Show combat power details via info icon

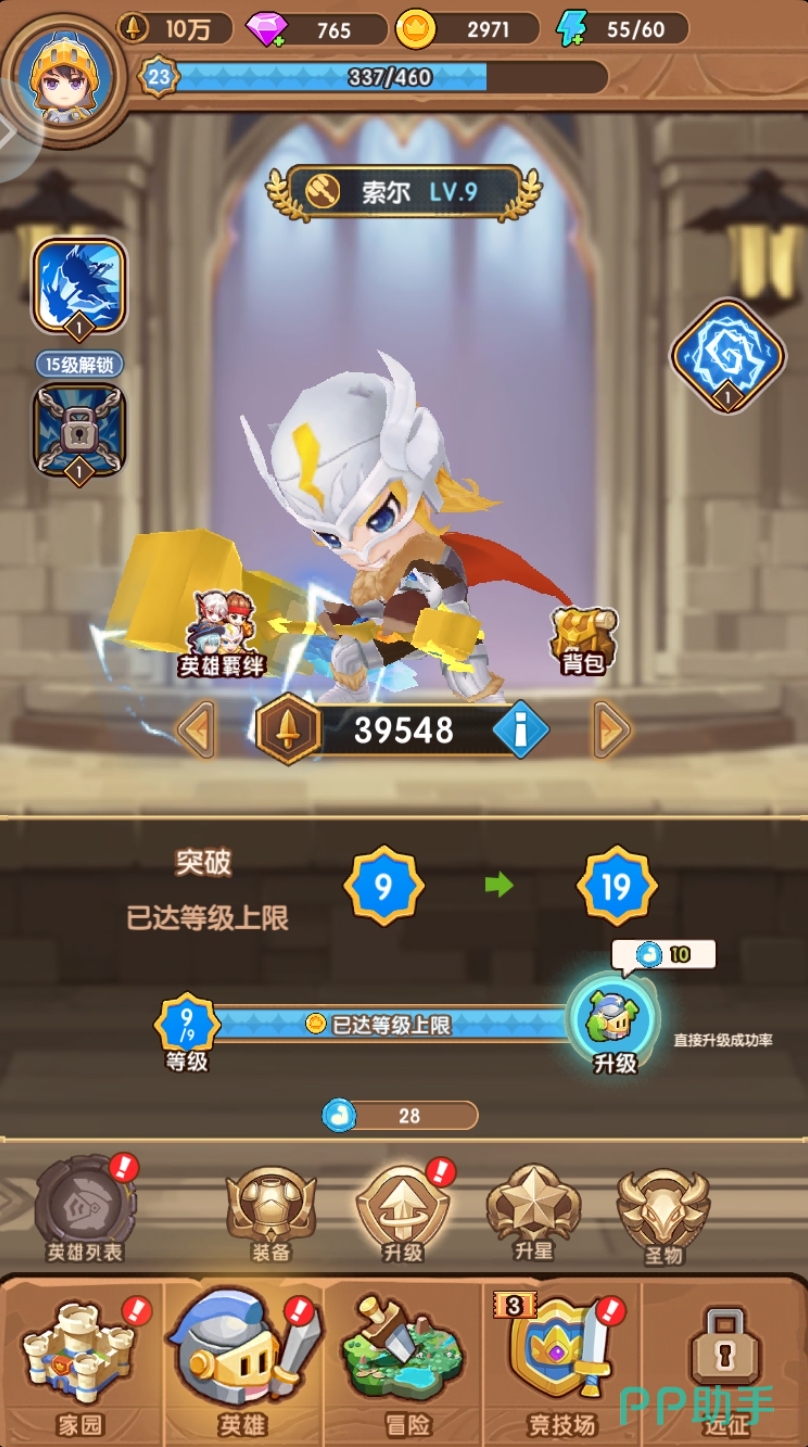coord(520,731)
